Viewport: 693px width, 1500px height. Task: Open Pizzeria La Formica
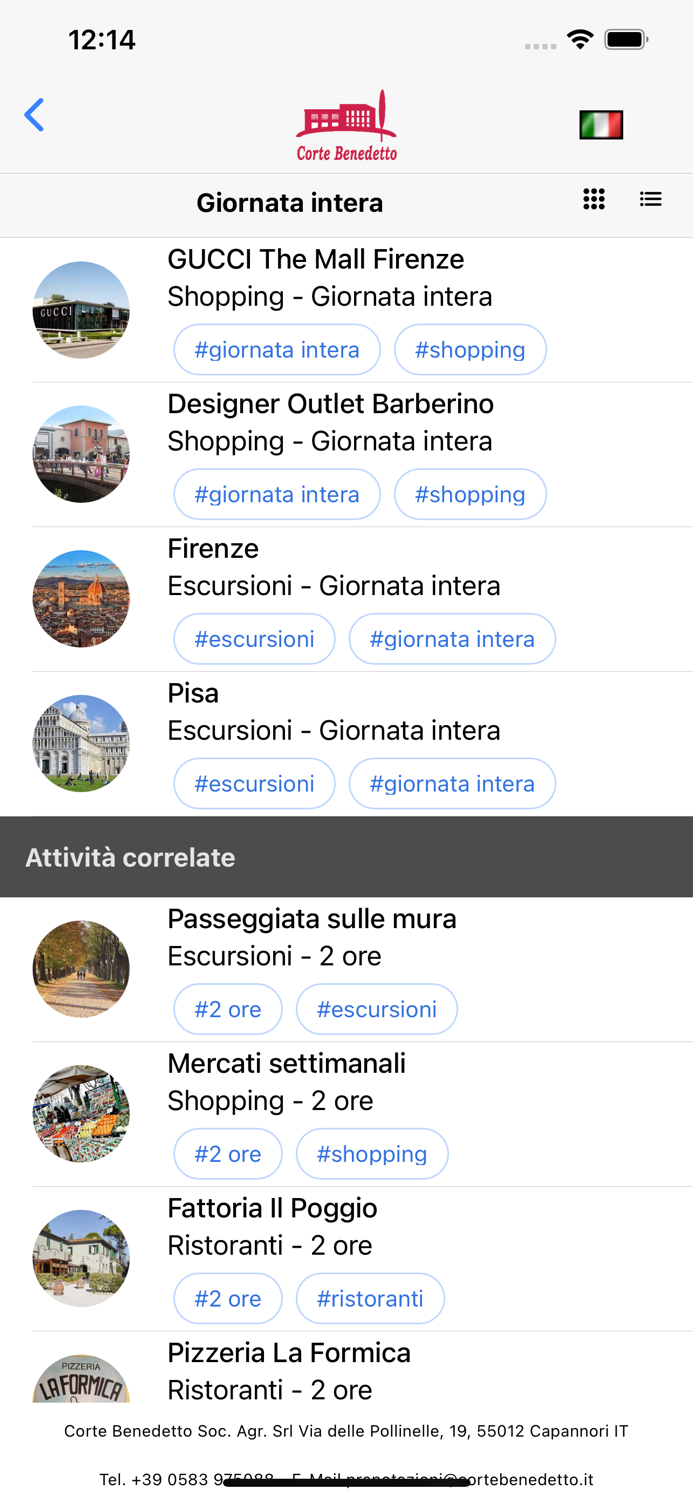click(x=289, y=1353)
